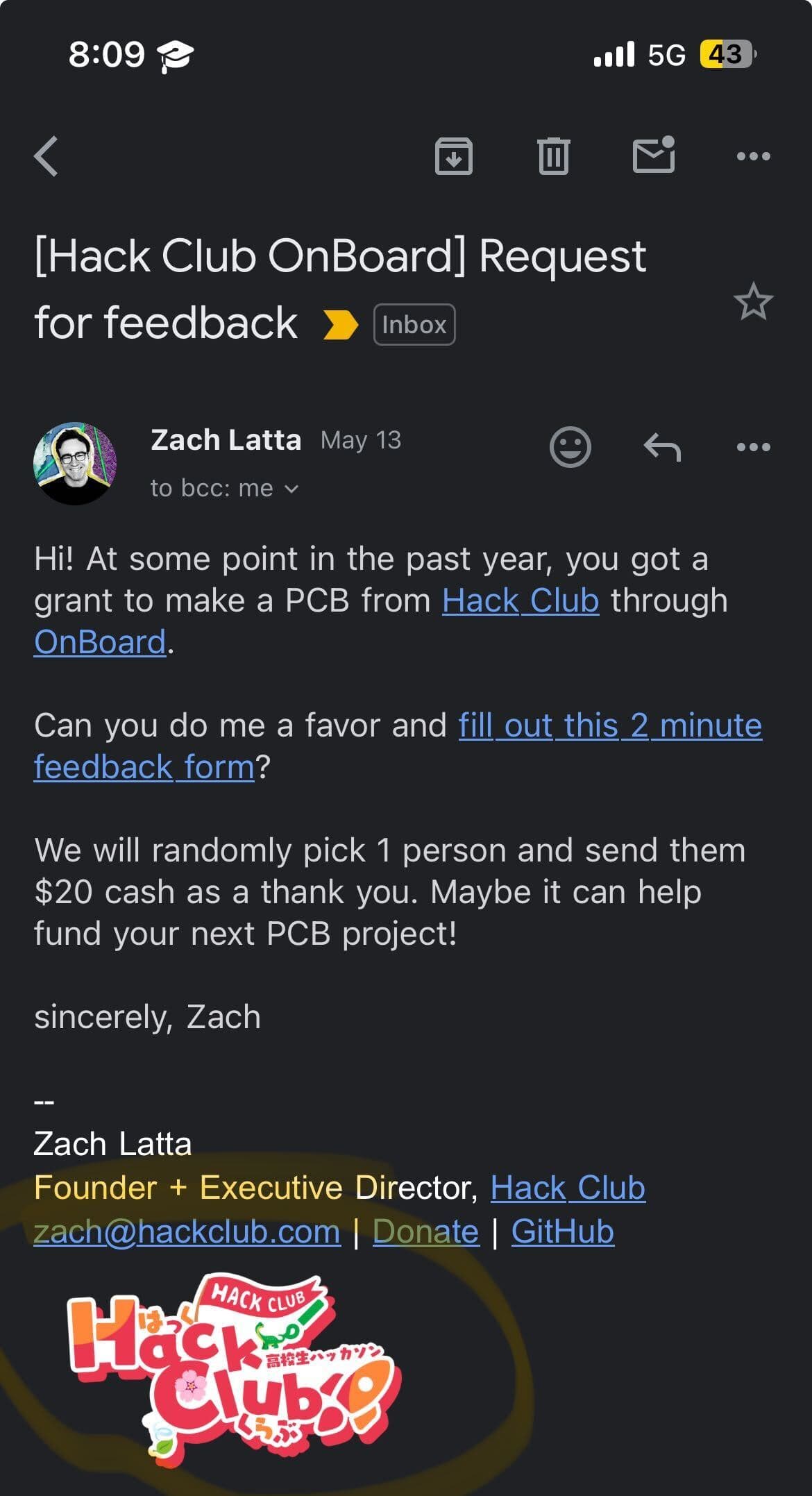The height and width of the screenshot is (1496, 812).
Task: Open the OnBoard link
Action: [x=100, y=642]
